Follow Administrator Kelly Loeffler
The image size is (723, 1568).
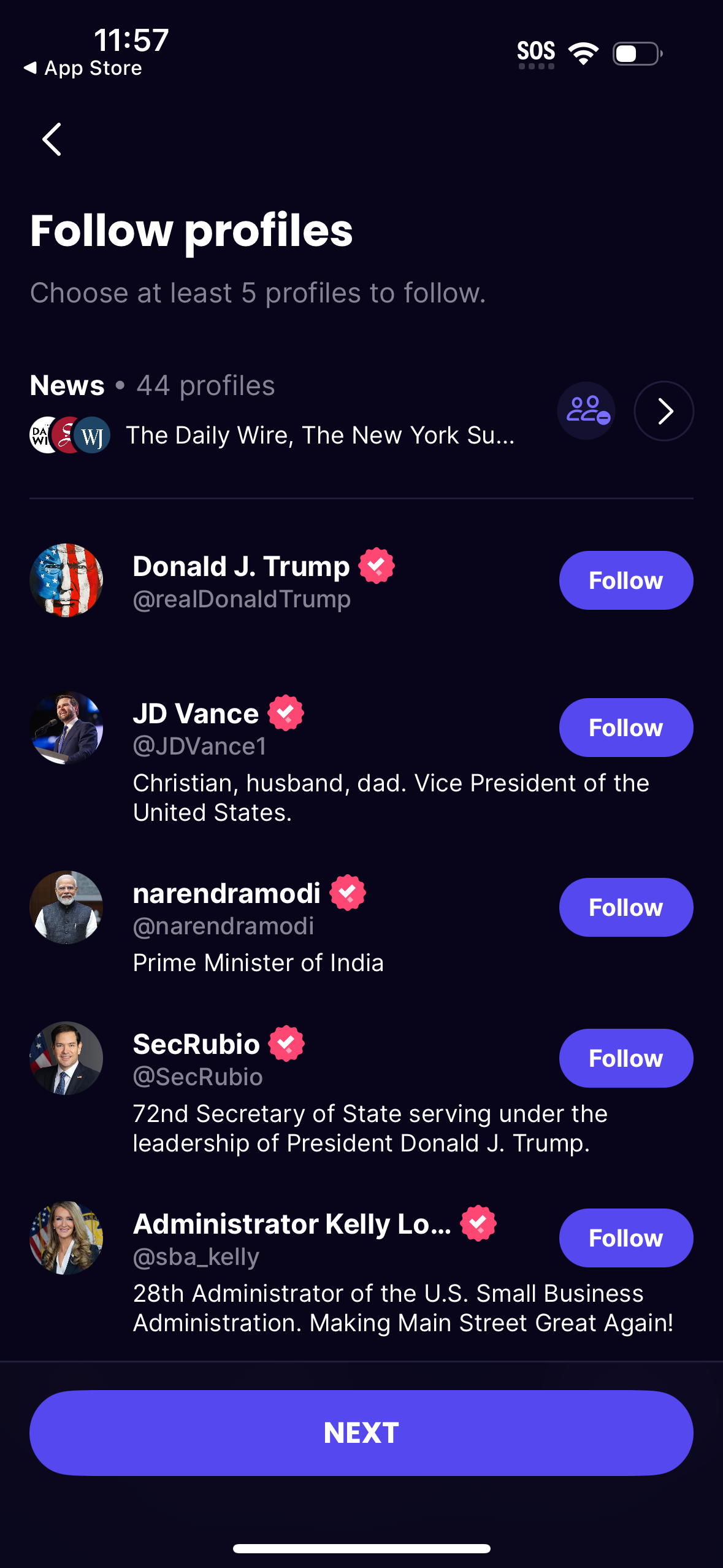[x=625, y=1237]
